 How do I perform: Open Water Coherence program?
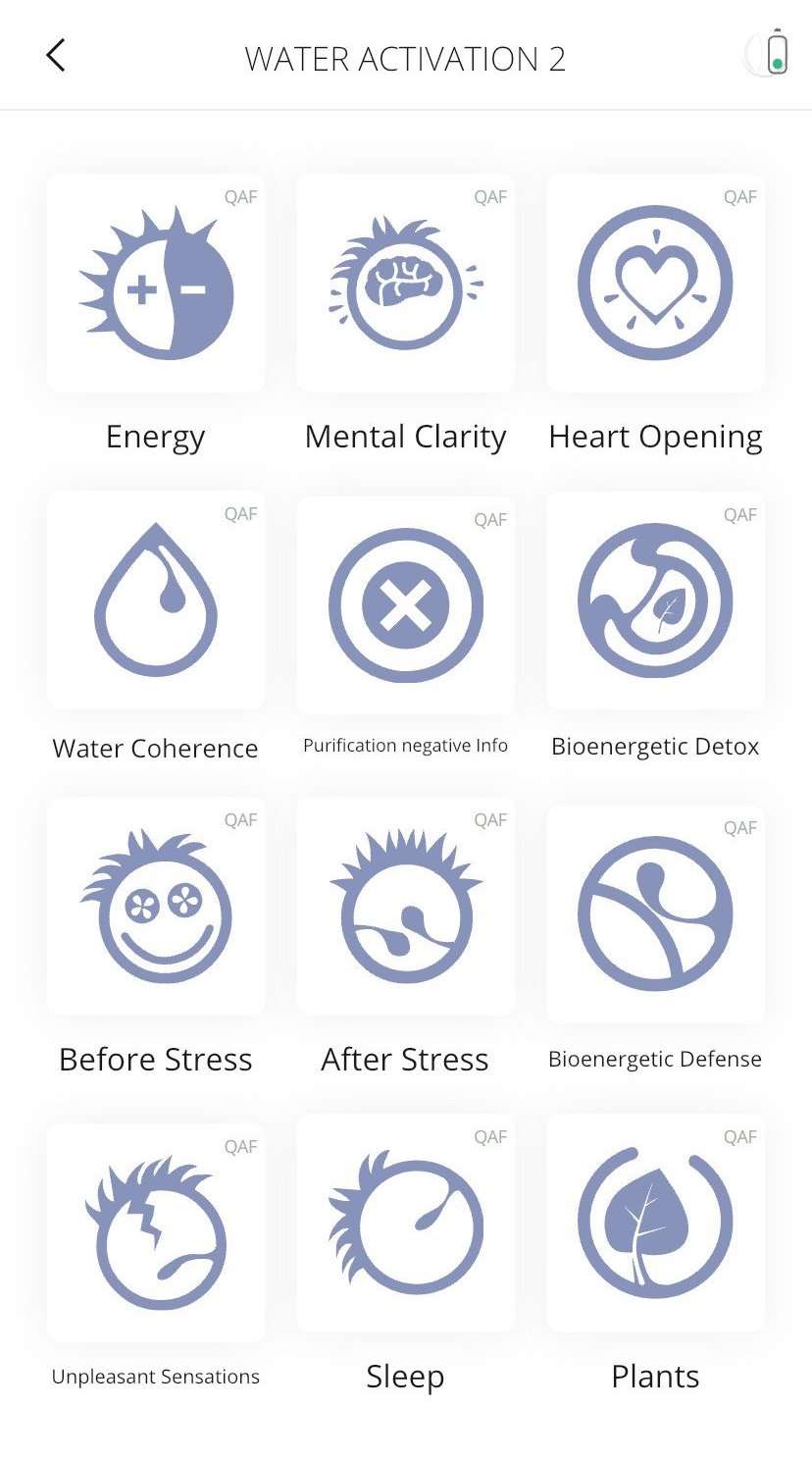click(156, 600)
